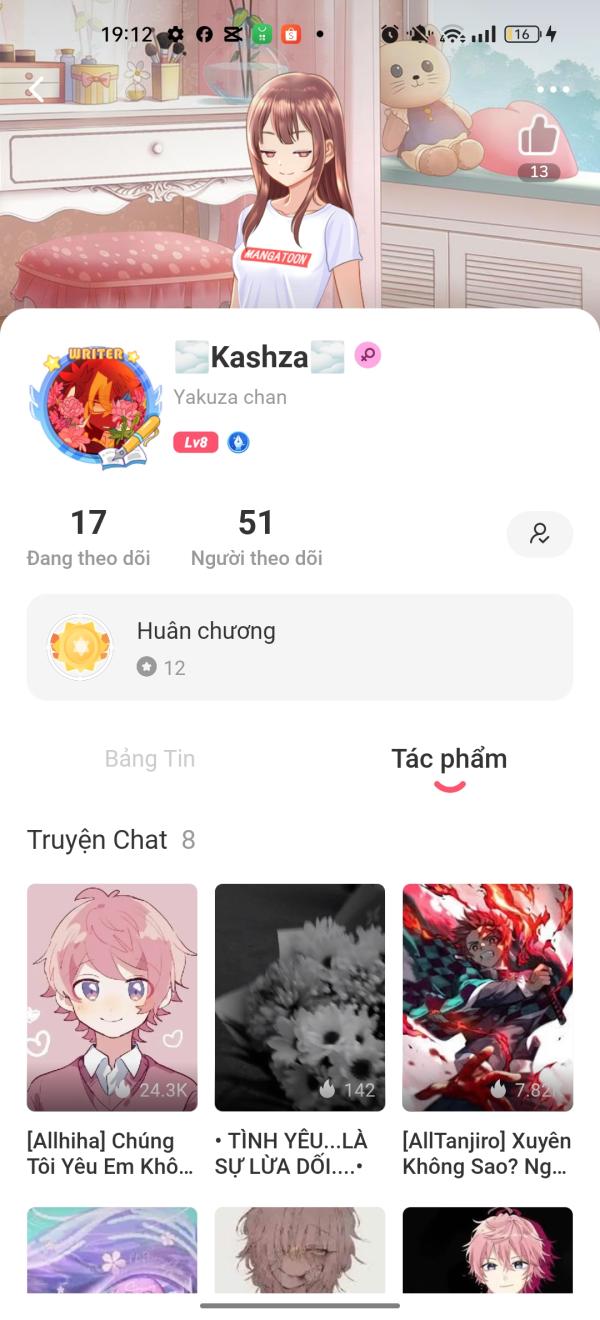The height and width of the screenshot is (1320, 600).
Task: Switch to the Bảng Tin tab
Action: coord(150,759)
